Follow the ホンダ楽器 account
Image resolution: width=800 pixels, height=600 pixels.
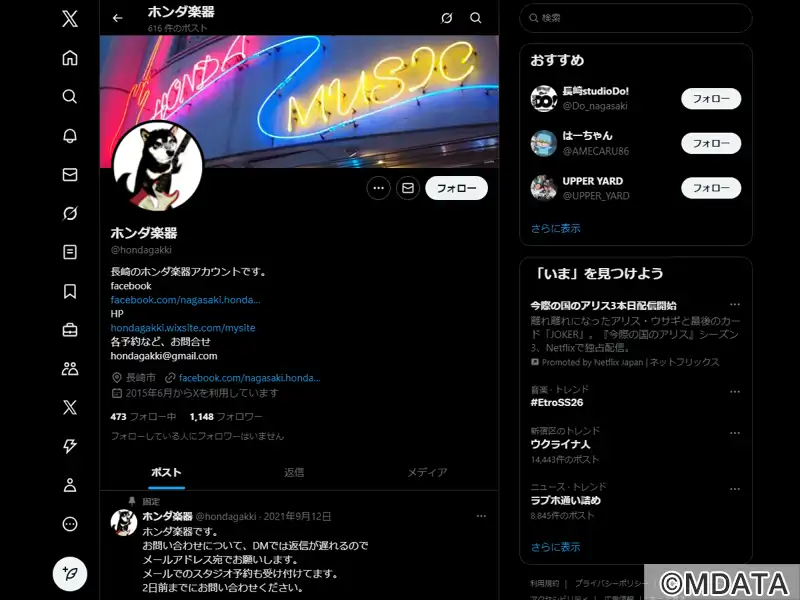[456, 188]
